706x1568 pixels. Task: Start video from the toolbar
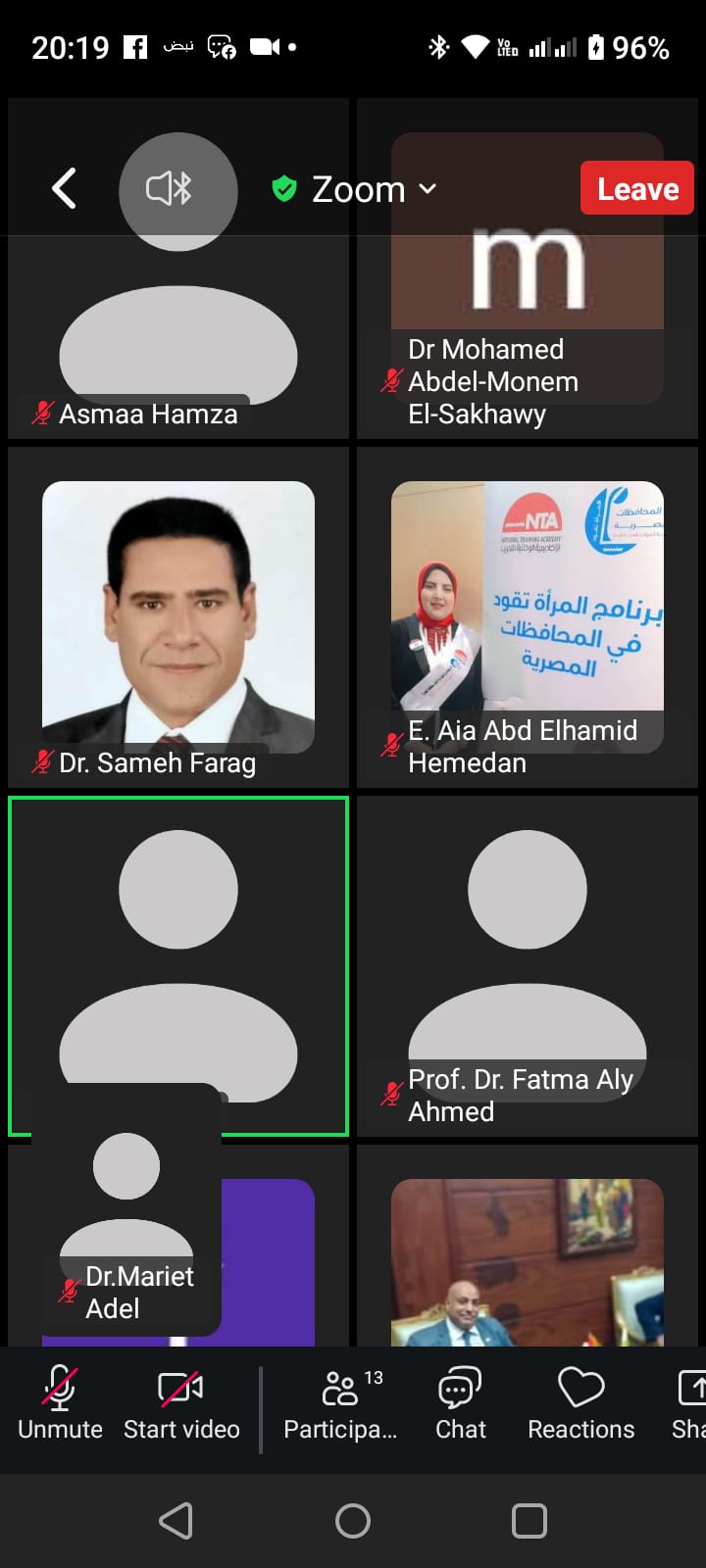click(181, 1403)
